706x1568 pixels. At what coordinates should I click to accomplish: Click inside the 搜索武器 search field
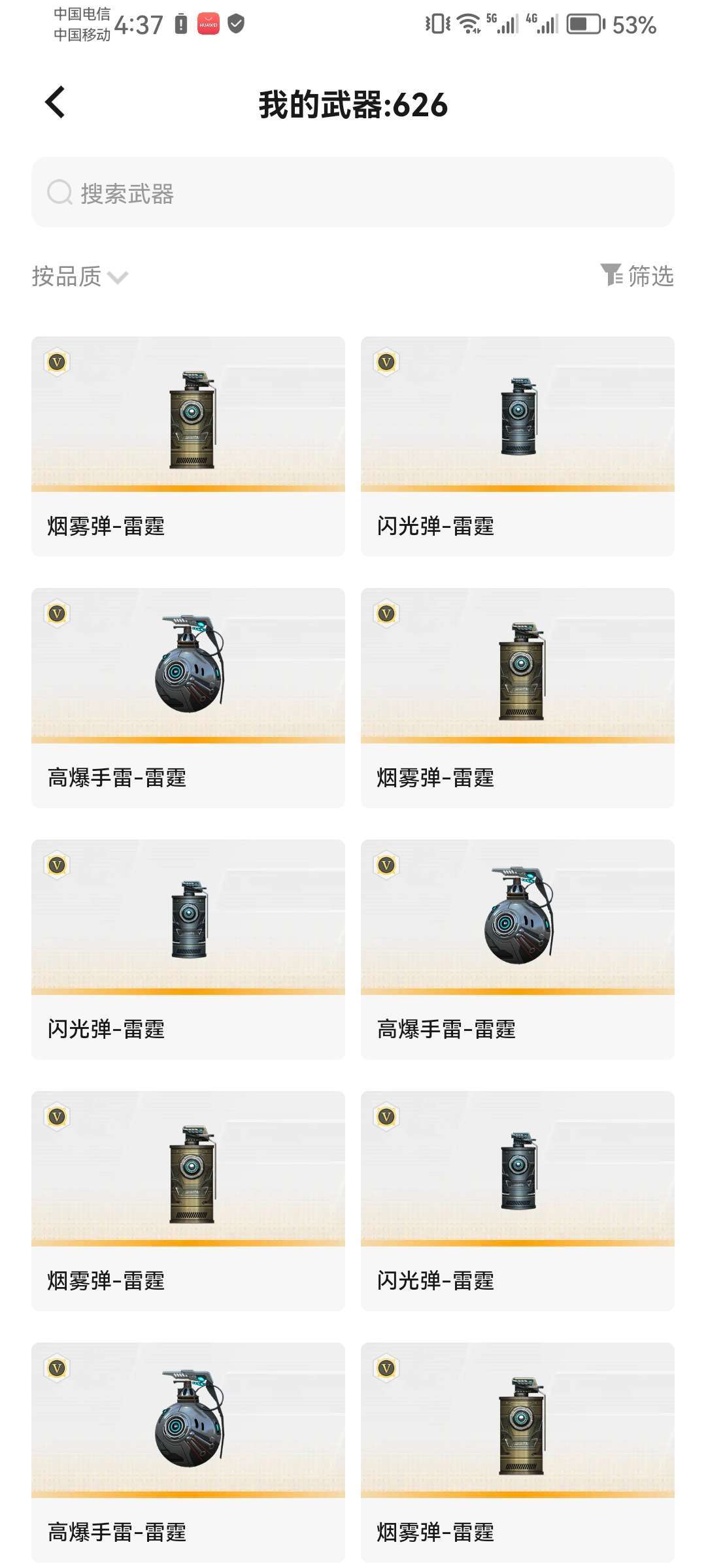[353, 193]
